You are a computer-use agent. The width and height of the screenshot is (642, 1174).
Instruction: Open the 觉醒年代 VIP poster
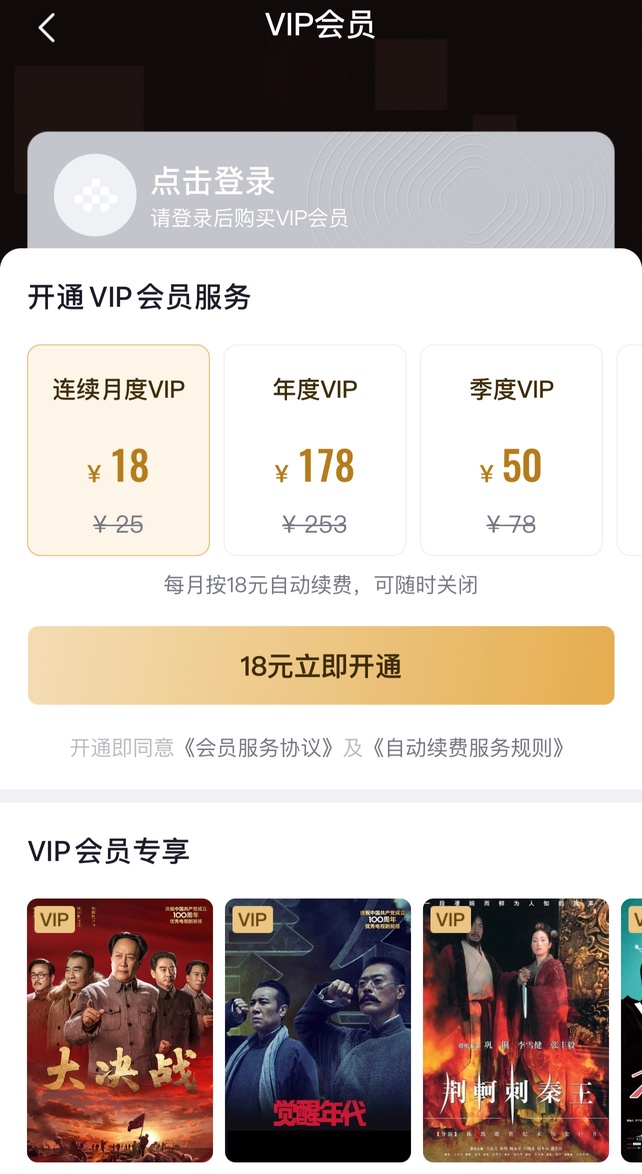pos(318,1030)
